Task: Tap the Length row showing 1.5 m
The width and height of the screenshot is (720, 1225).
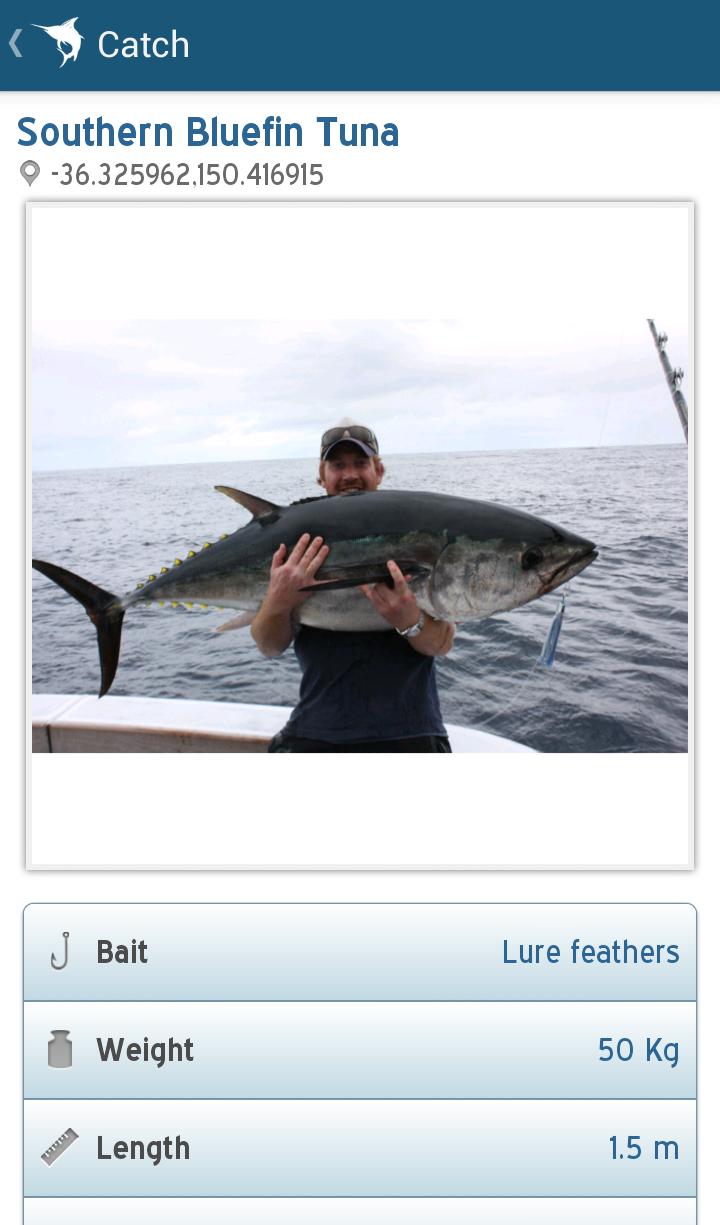Action: click(360, 1148)
